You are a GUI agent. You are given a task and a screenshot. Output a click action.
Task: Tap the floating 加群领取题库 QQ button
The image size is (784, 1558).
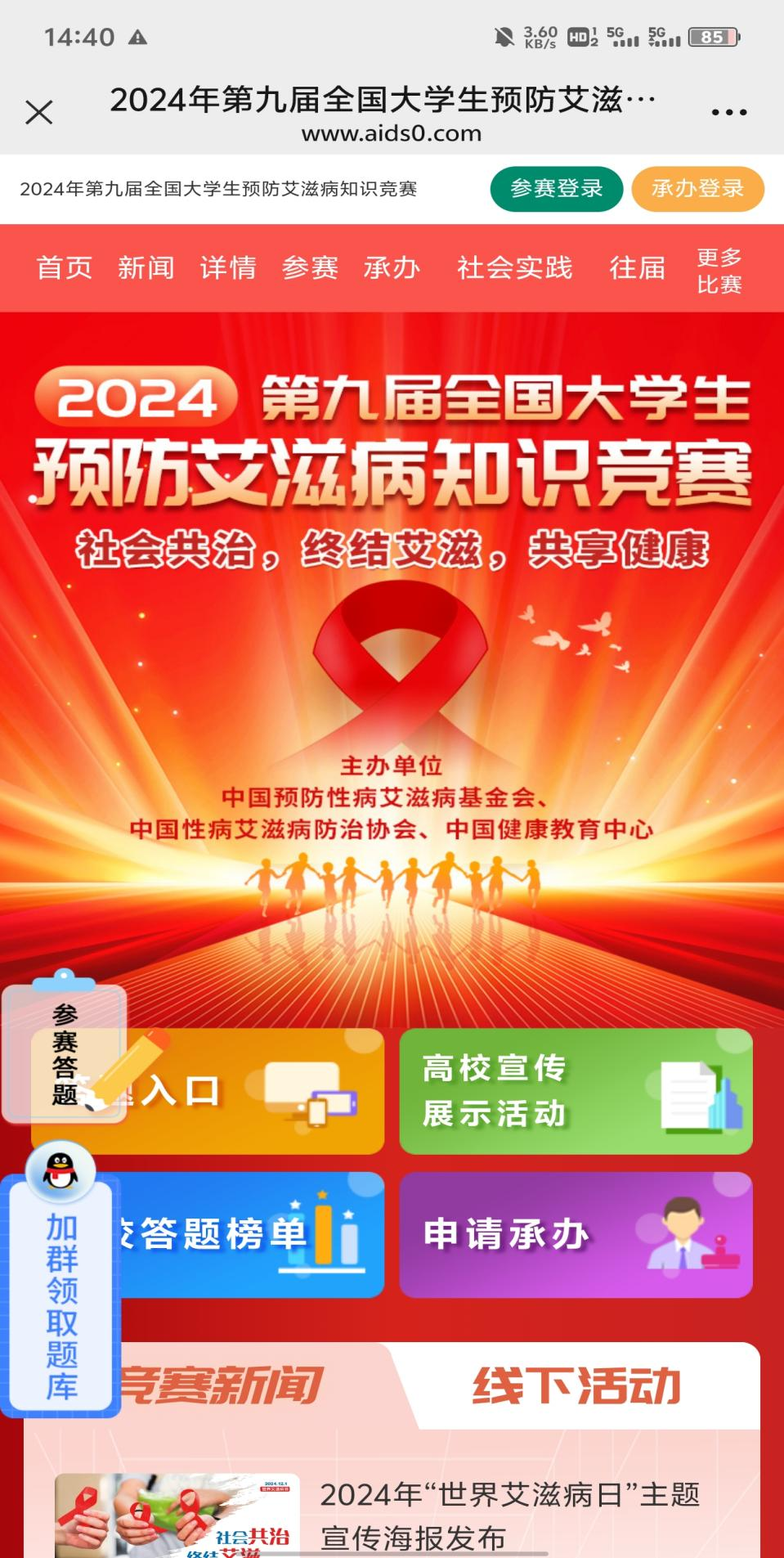coord(61,1292)
